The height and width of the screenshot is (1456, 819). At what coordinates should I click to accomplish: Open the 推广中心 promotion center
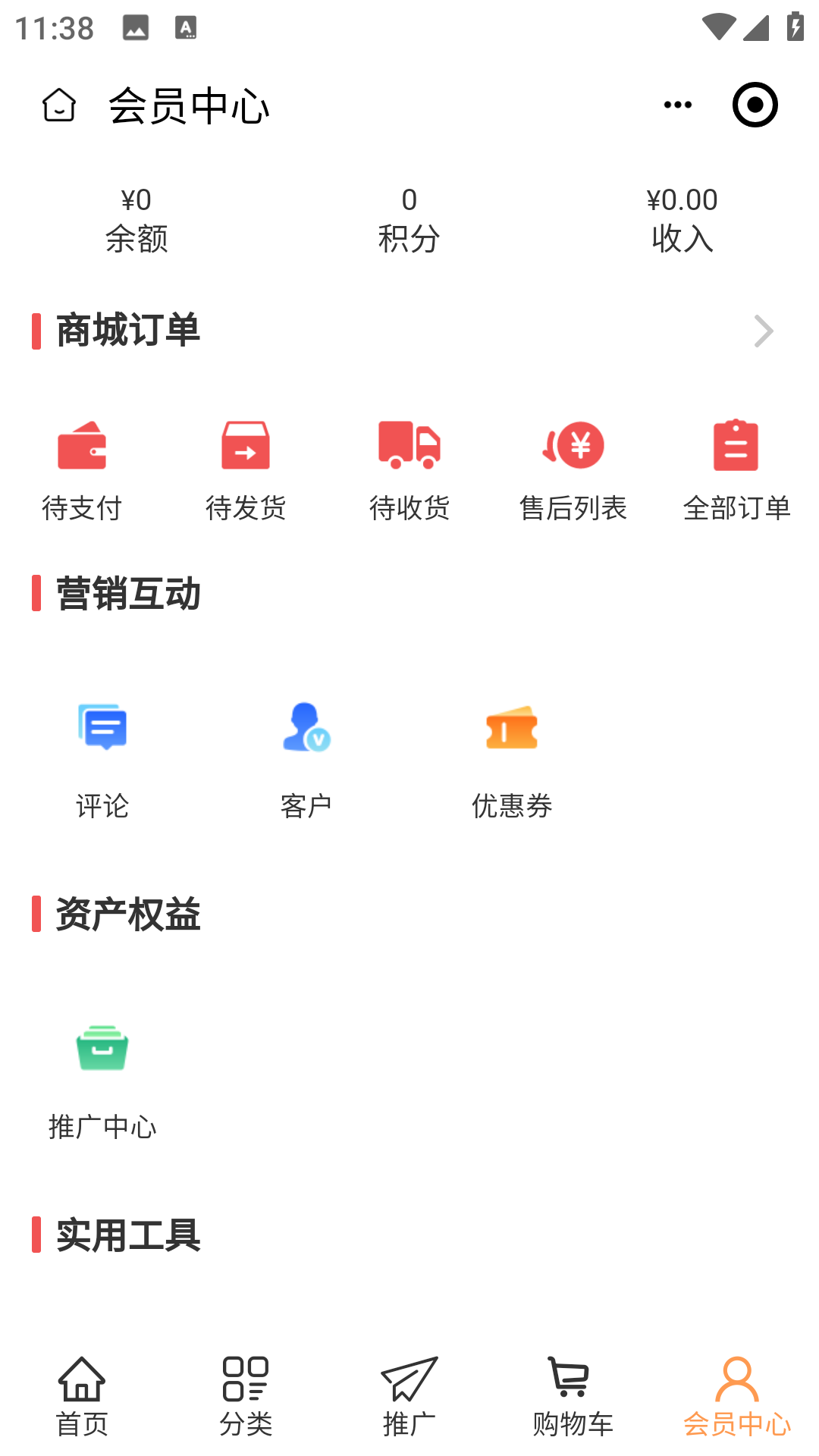pyautogui.click(x=102, y=1077)
